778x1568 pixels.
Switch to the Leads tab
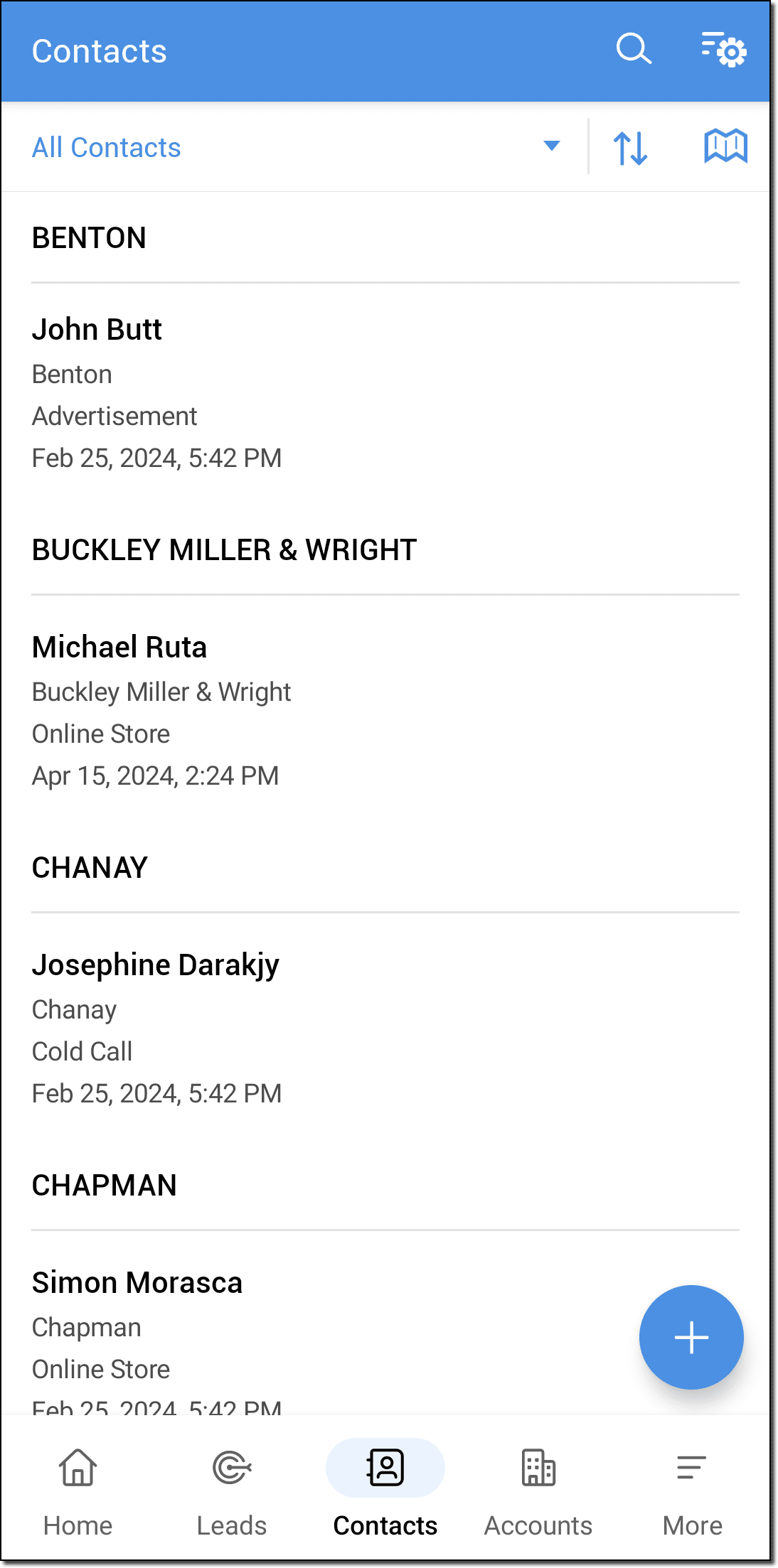click(232, 1487)
